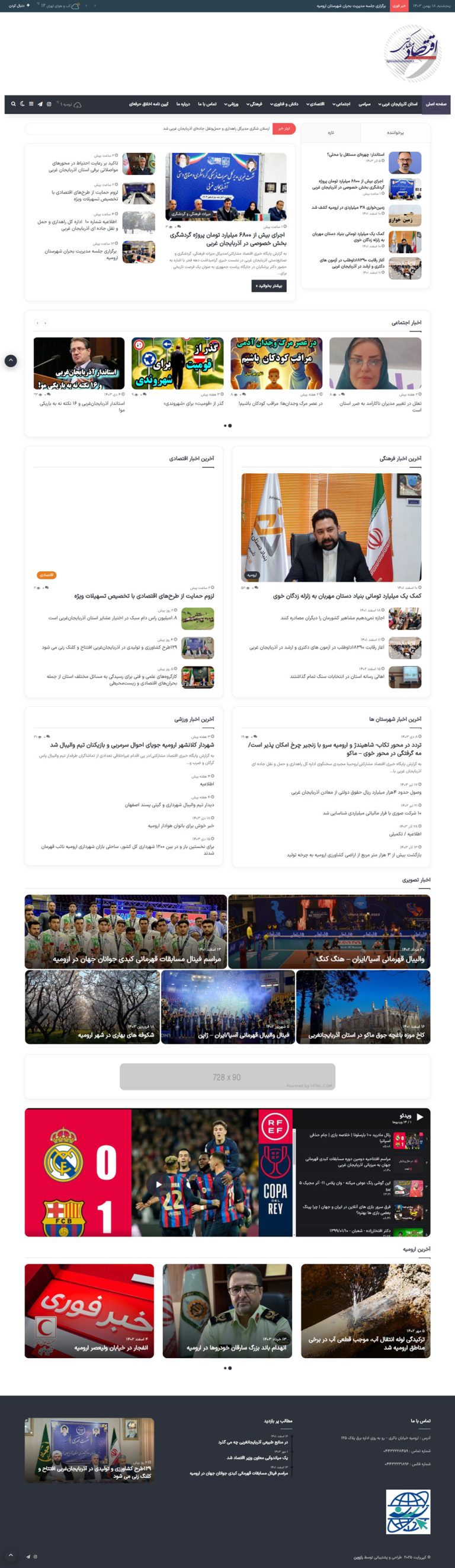
Task: Open the Instagram icon in the top bar
Action: (x=49, y=104)
